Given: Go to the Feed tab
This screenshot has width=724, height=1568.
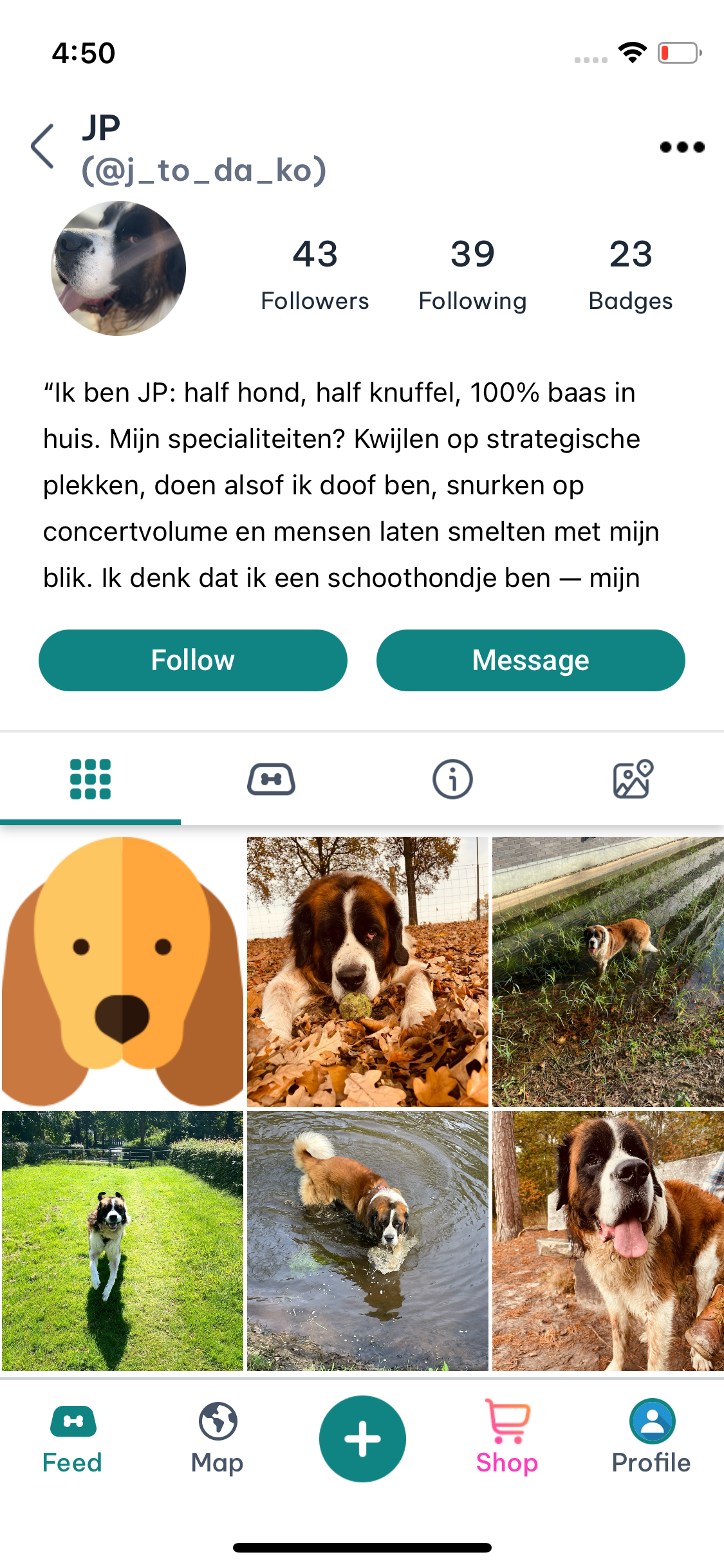Looking at the screenshot, I should (x=72, y=1440).
